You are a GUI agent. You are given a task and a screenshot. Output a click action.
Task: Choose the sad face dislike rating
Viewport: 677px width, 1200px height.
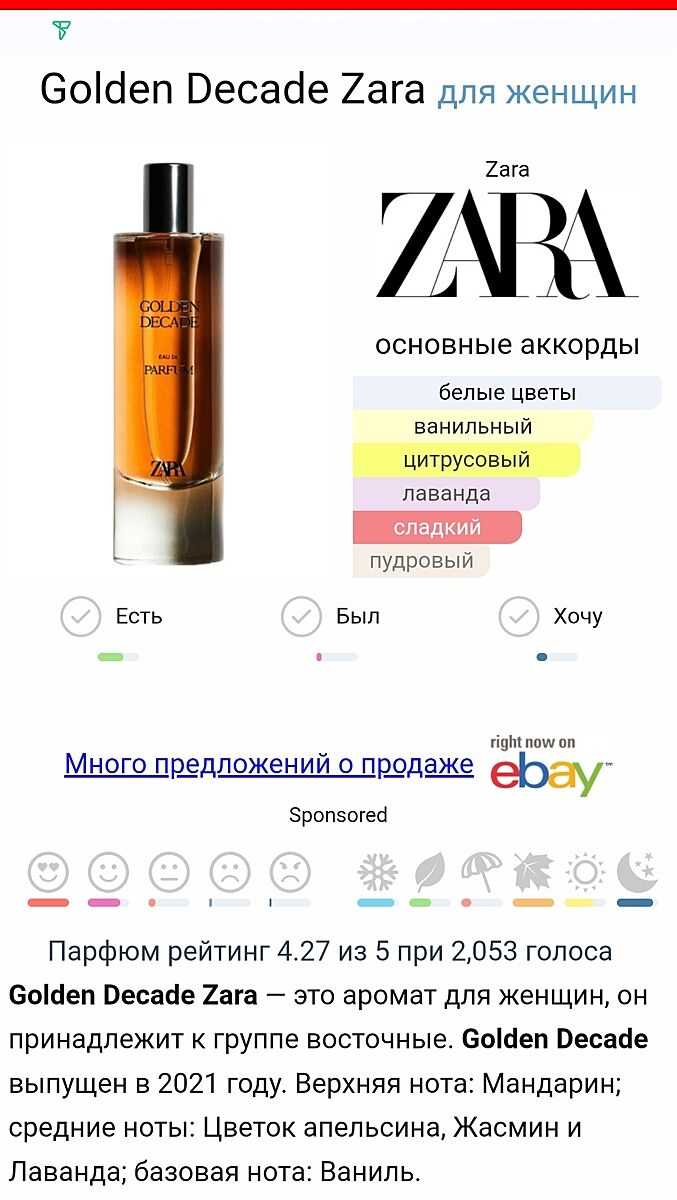click(230, 872)
